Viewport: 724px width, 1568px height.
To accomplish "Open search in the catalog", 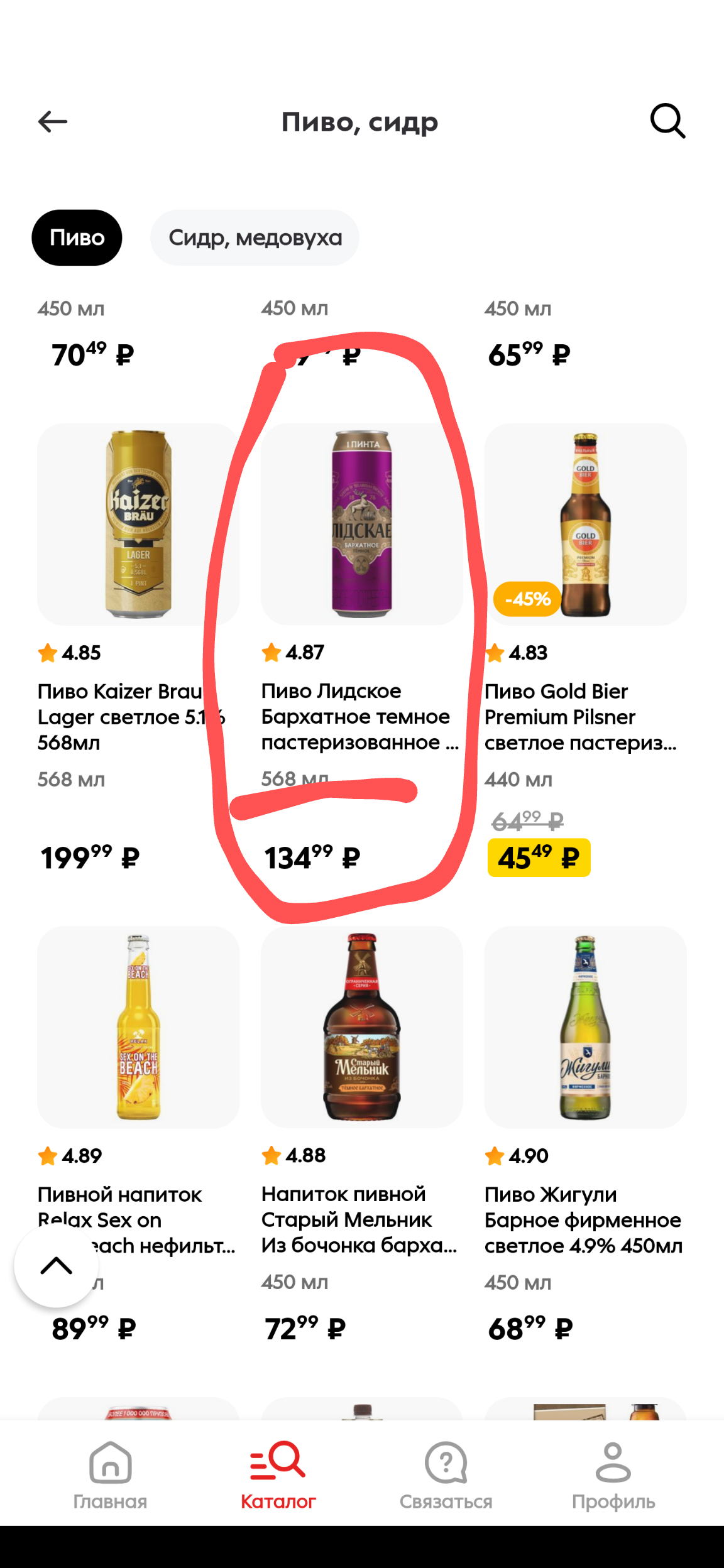I will tap(667, 121).
